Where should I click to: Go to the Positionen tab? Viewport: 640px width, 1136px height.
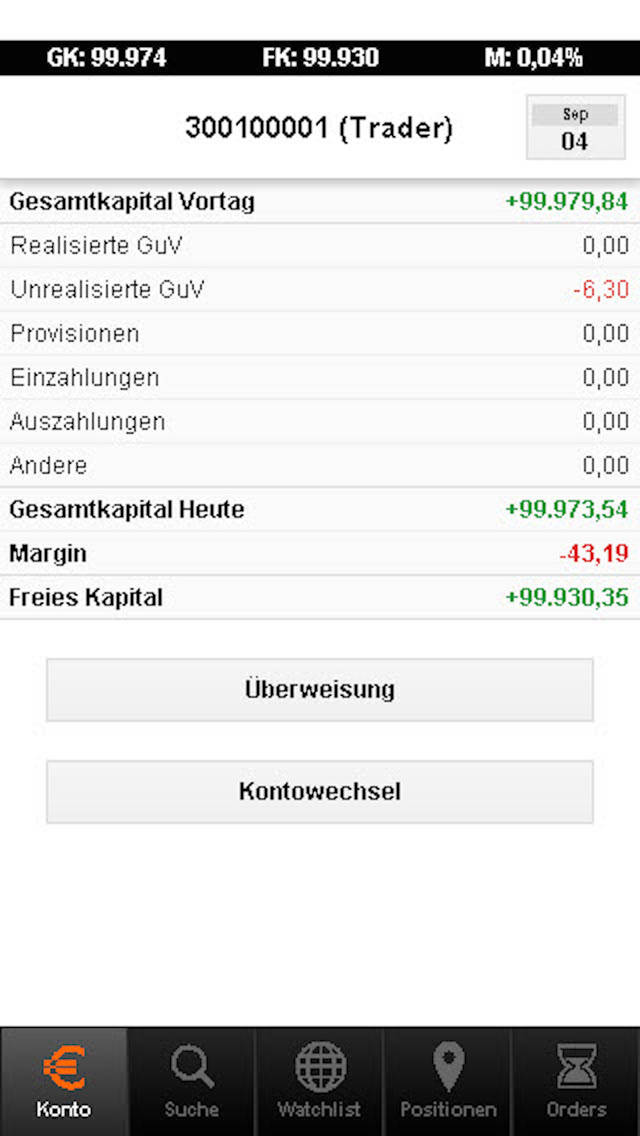coord(448,1082)
